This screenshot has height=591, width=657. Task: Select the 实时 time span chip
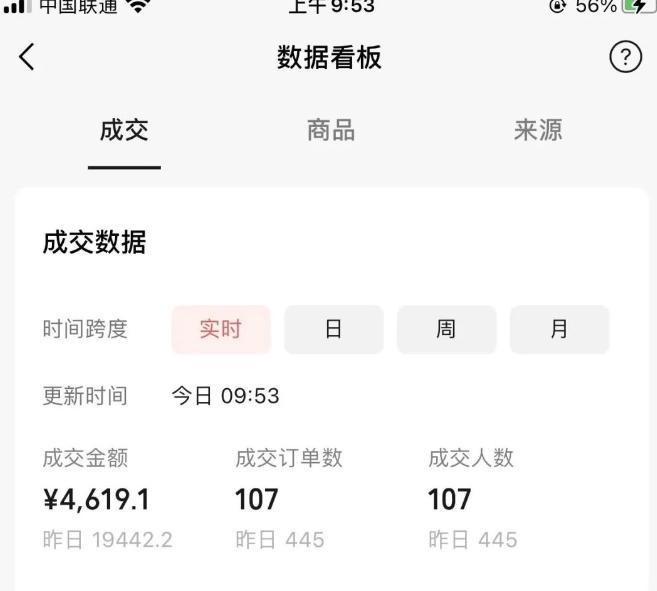pyautogui.click(x=221, y=330)
